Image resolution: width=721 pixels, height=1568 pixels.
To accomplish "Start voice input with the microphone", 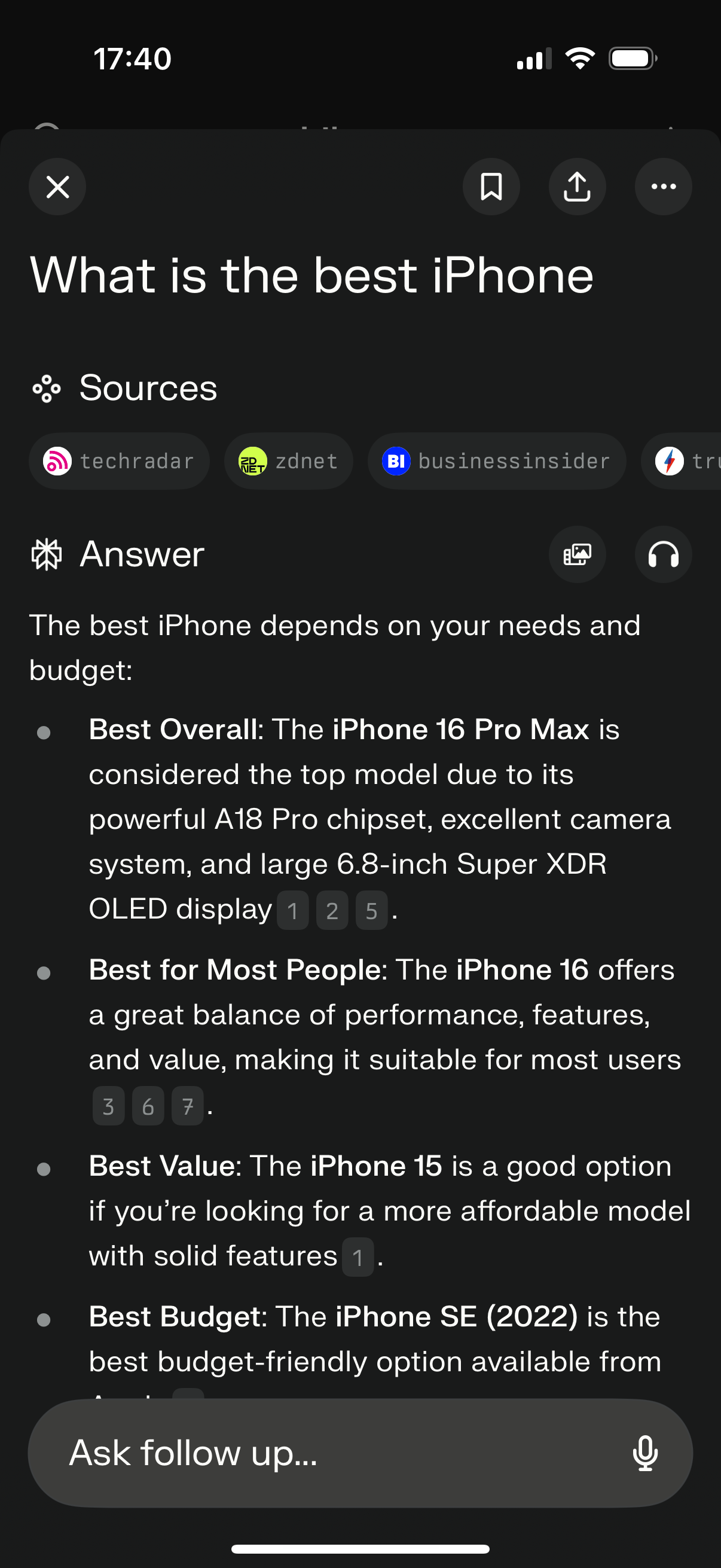I will pos(645,1453).
